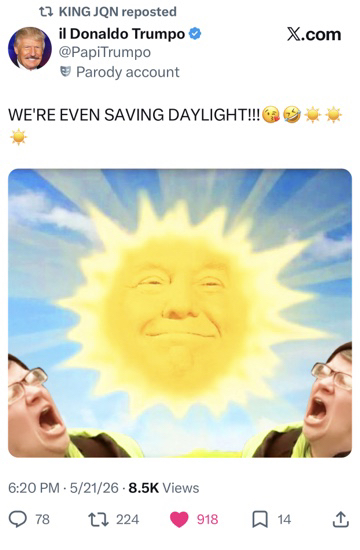
Task: Enlarge the sun meme image
Action: pyautogui.click(x=180, y=313)
